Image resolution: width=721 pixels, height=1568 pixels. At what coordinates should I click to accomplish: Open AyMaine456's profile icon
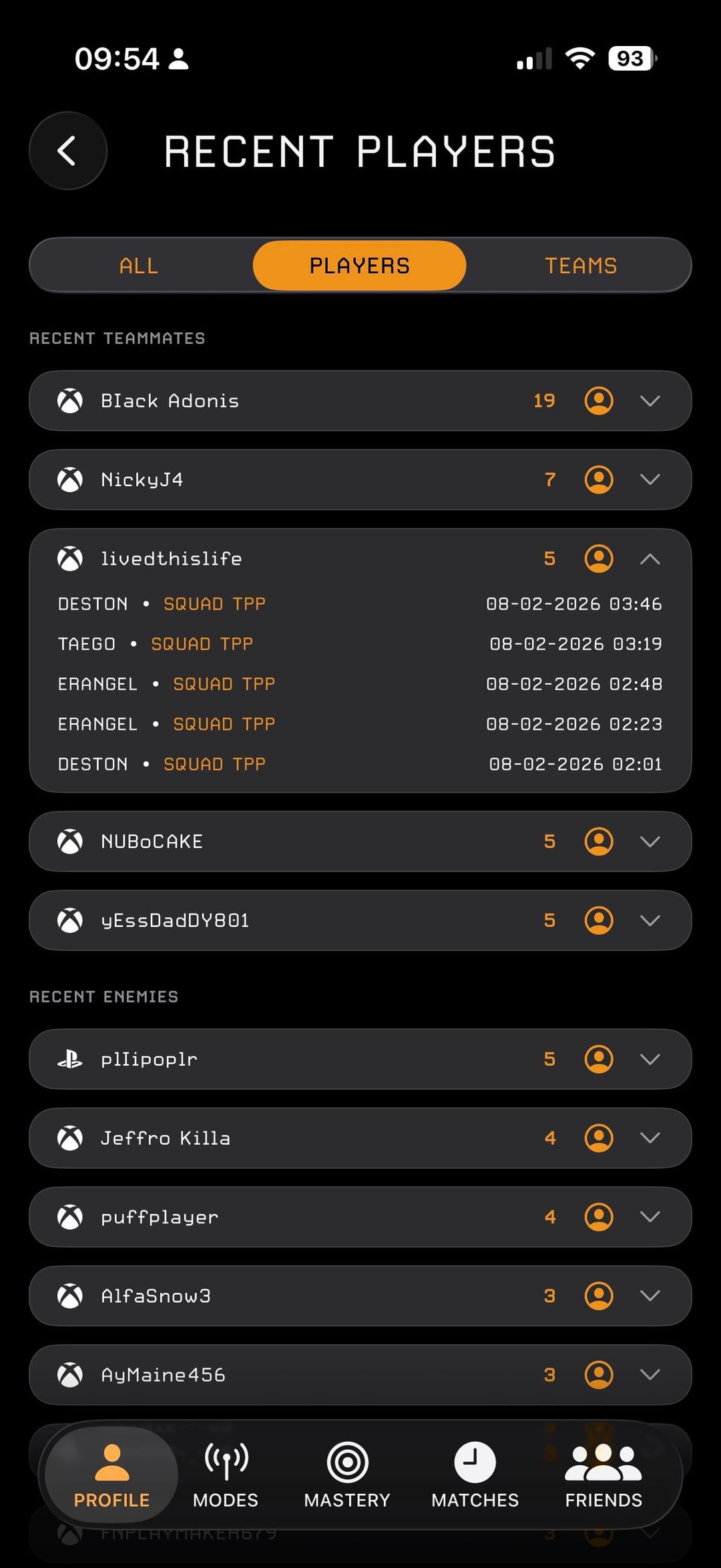(599, 1374)
